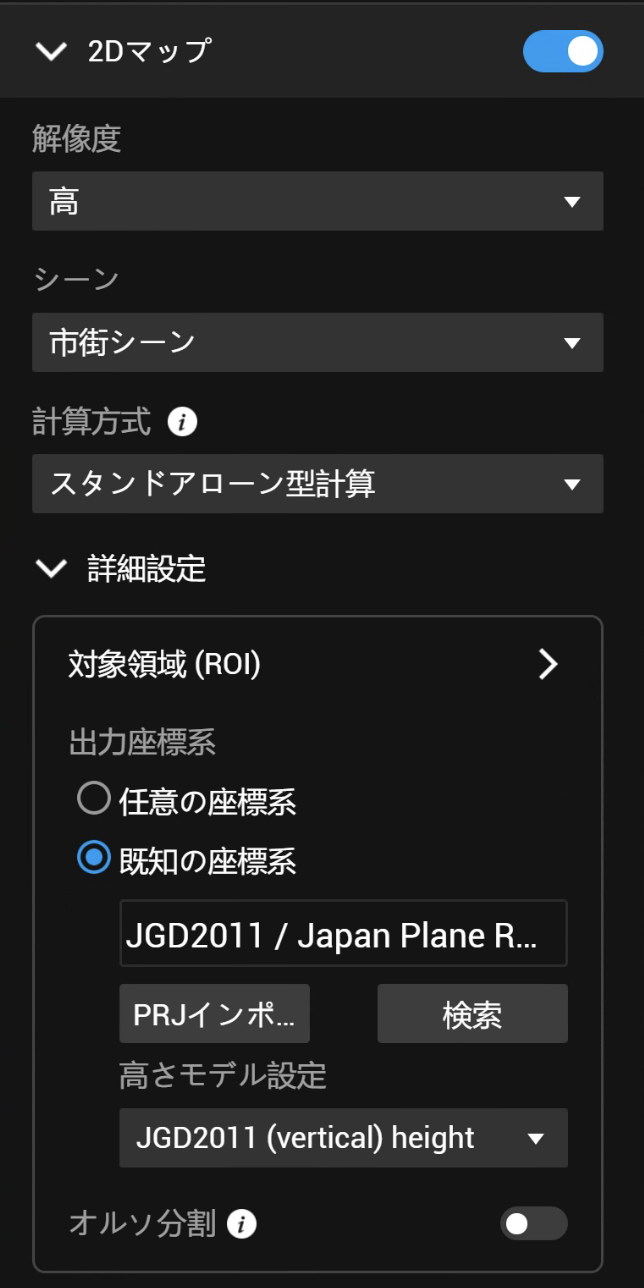
Task: Select the 既知の座標系 radio option
Action: (x=94, y=859)
